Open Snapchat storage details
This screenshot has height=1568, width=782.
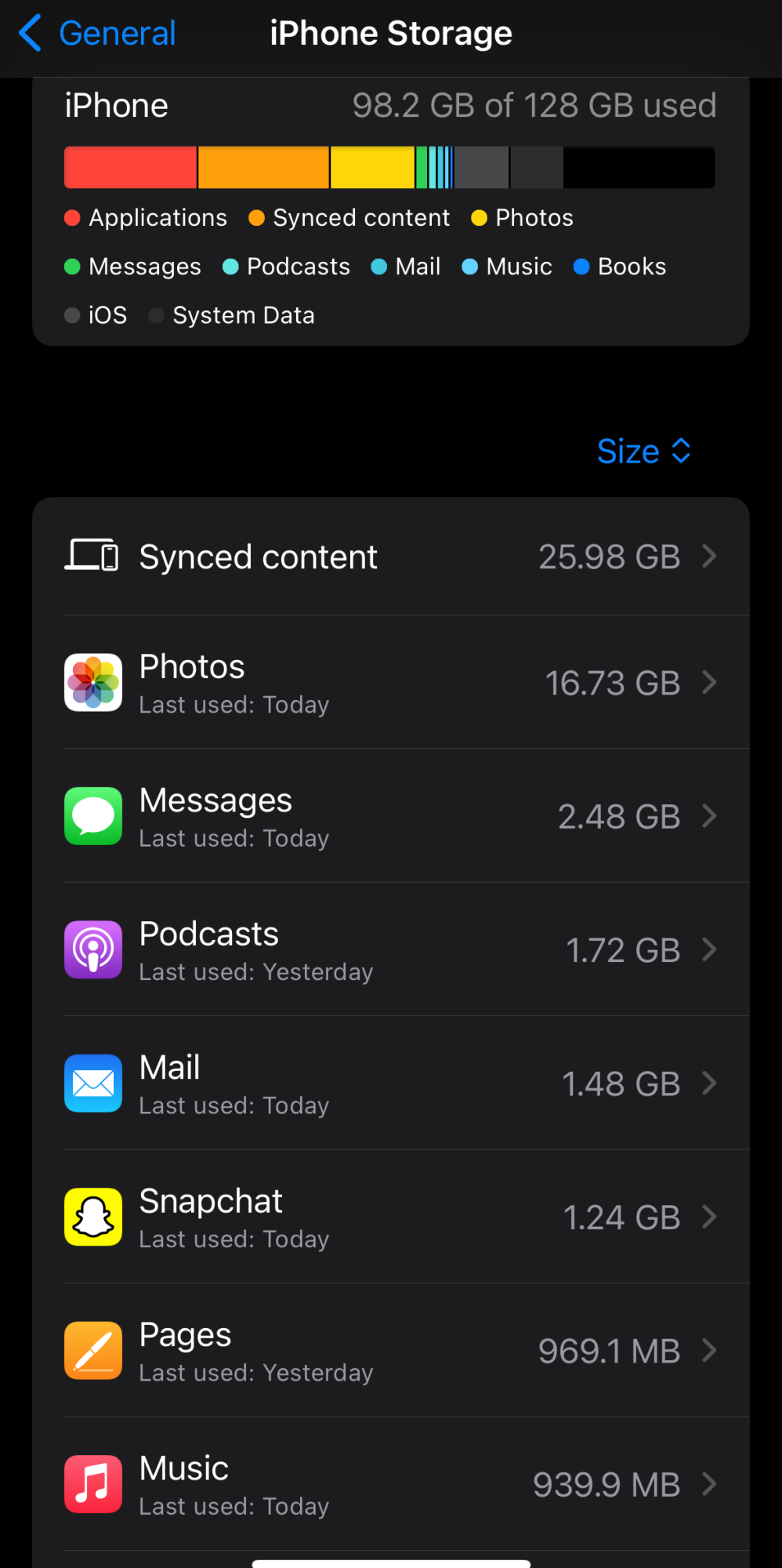[390, 1218]
